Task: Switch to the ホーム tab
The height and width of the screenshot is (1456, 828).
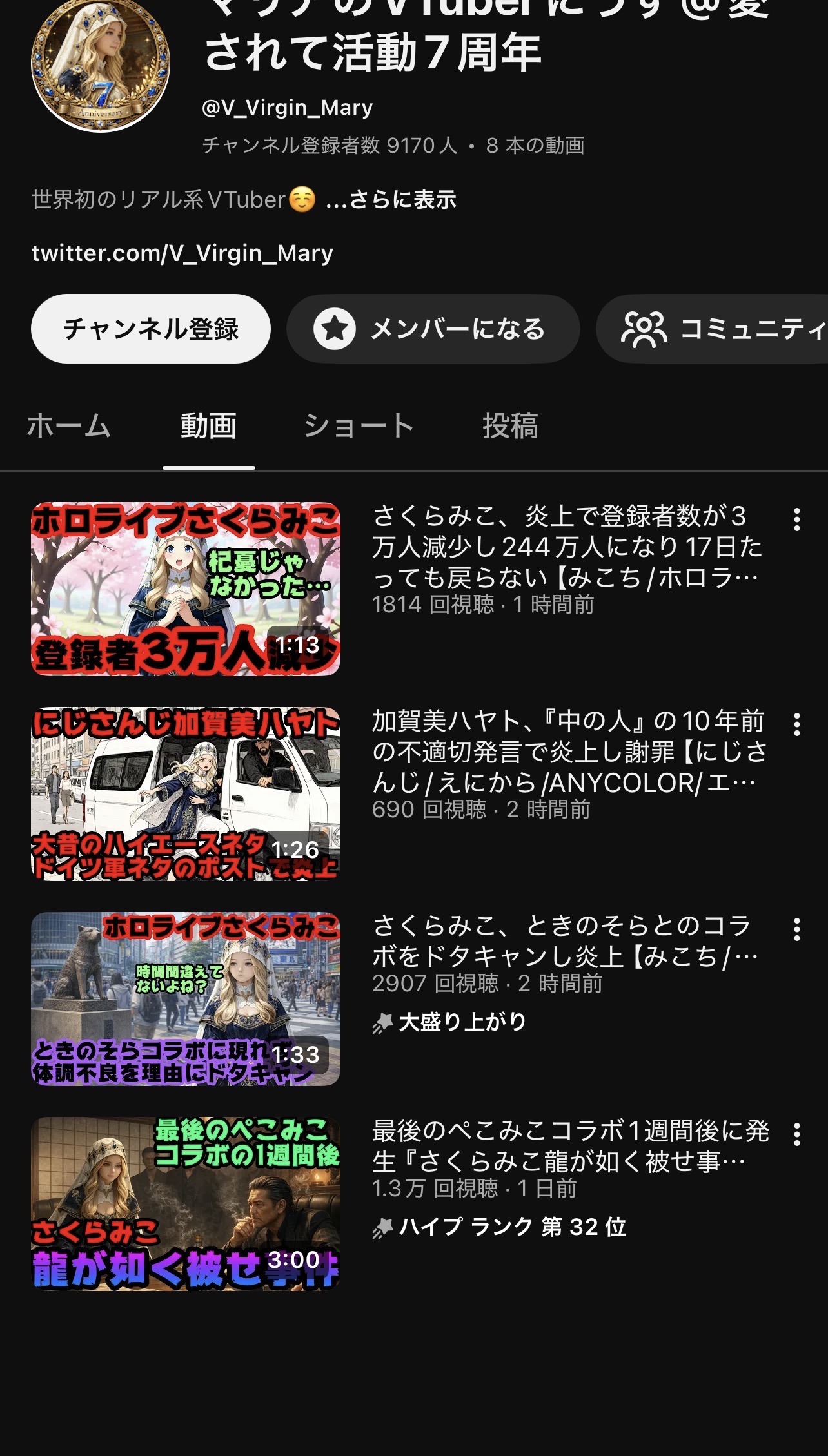Action: (x=68, y=426)
